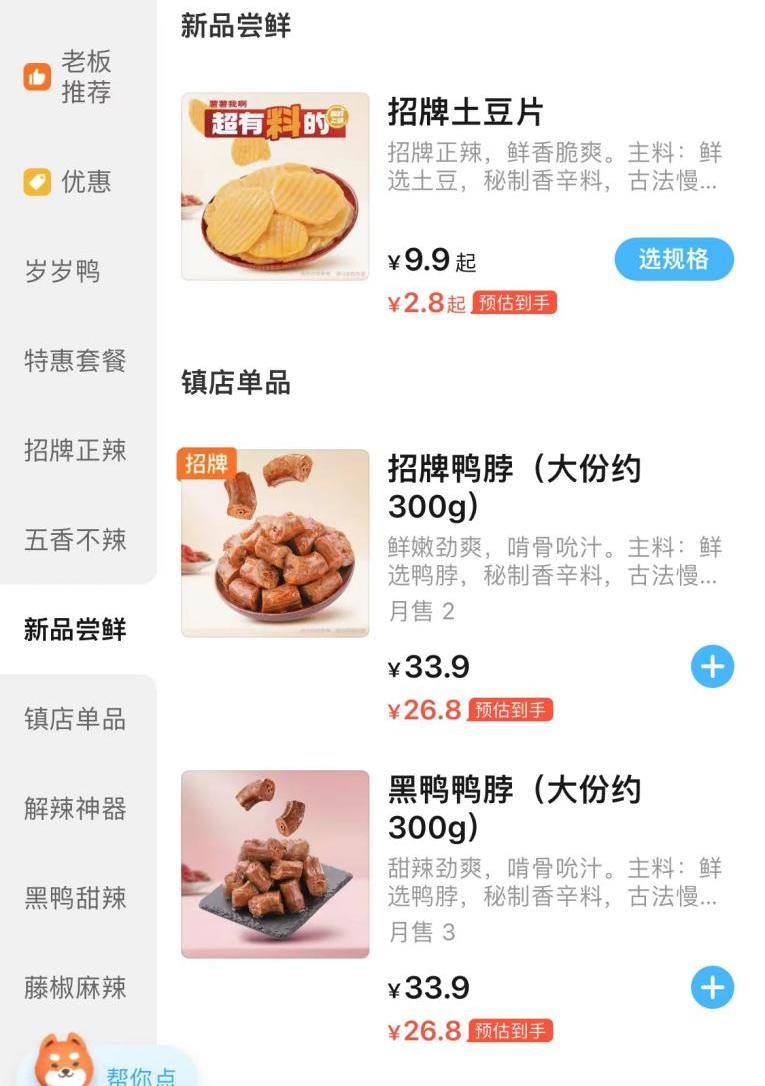
Task: Select the 新品尝鲜 category
Action: tap(76, 630)
